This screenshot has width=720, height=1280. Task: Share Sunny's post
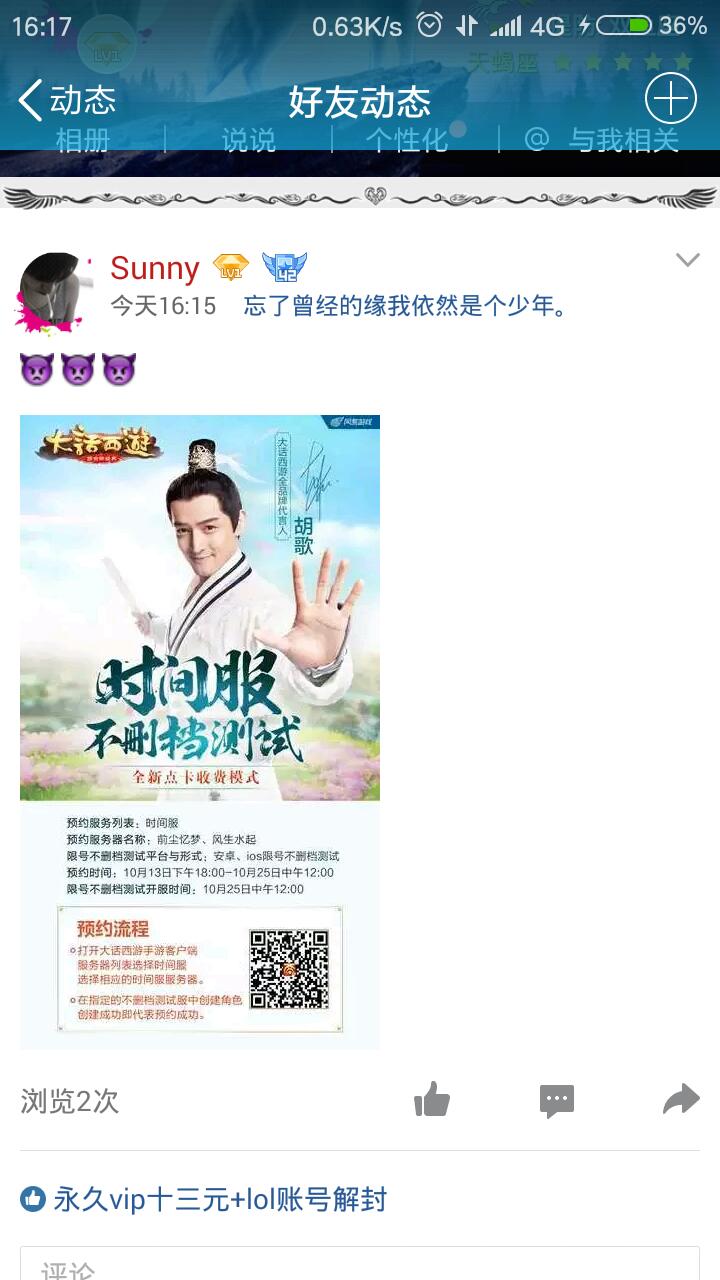pyautogui.click(x=681, y=1100)
